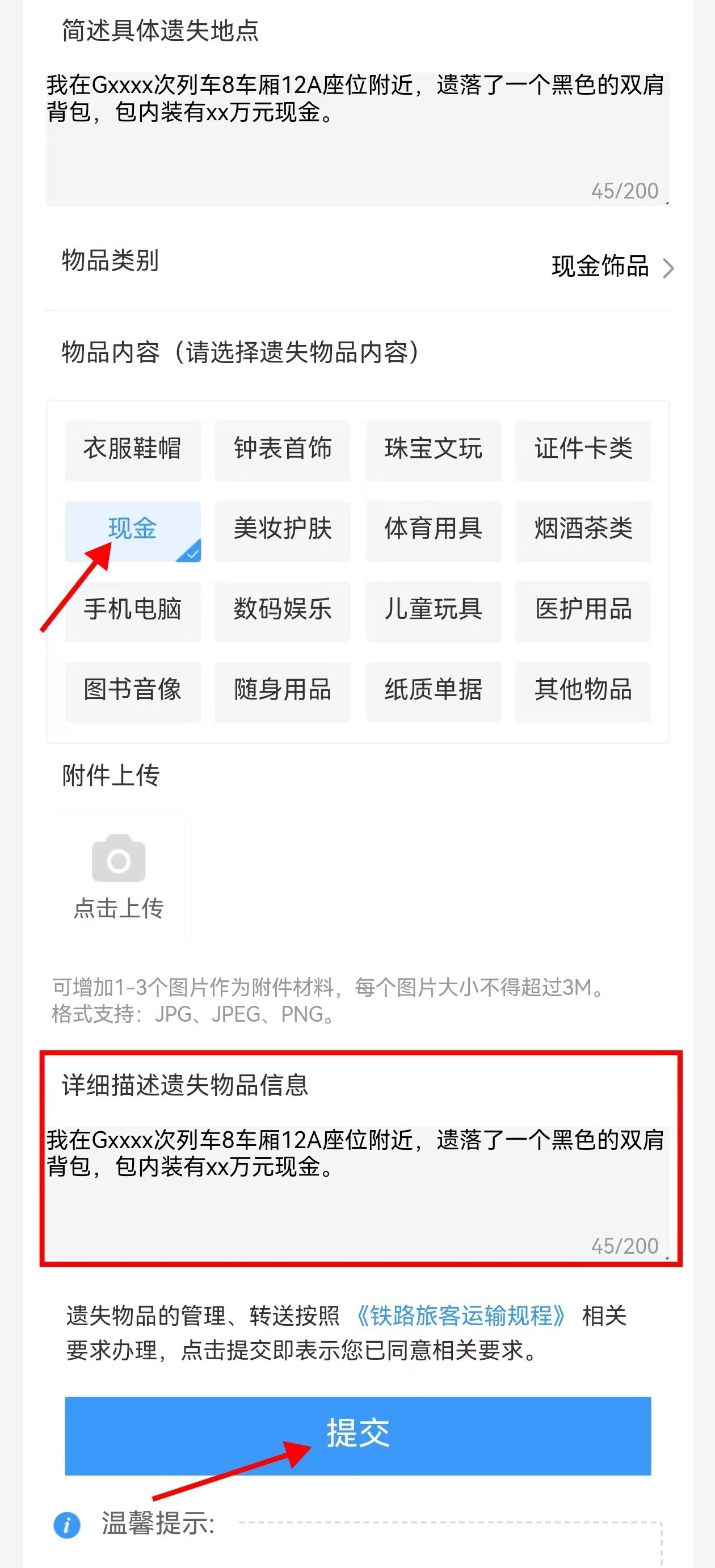Choose the 钟表首饰 chip

pyautogui.click(x=283, y=449)
